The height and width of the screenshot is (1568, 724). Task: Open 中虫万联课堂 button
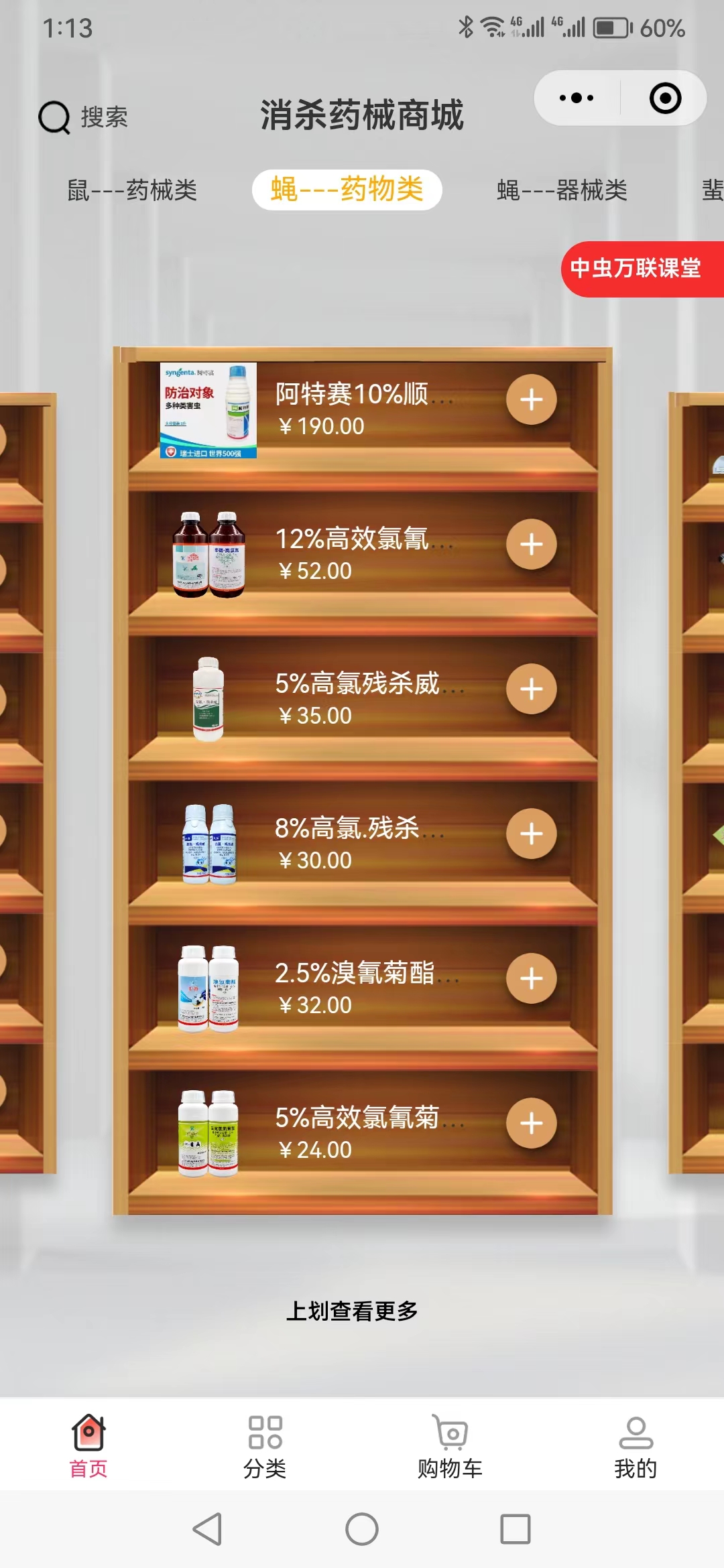[x=637, y=269]
